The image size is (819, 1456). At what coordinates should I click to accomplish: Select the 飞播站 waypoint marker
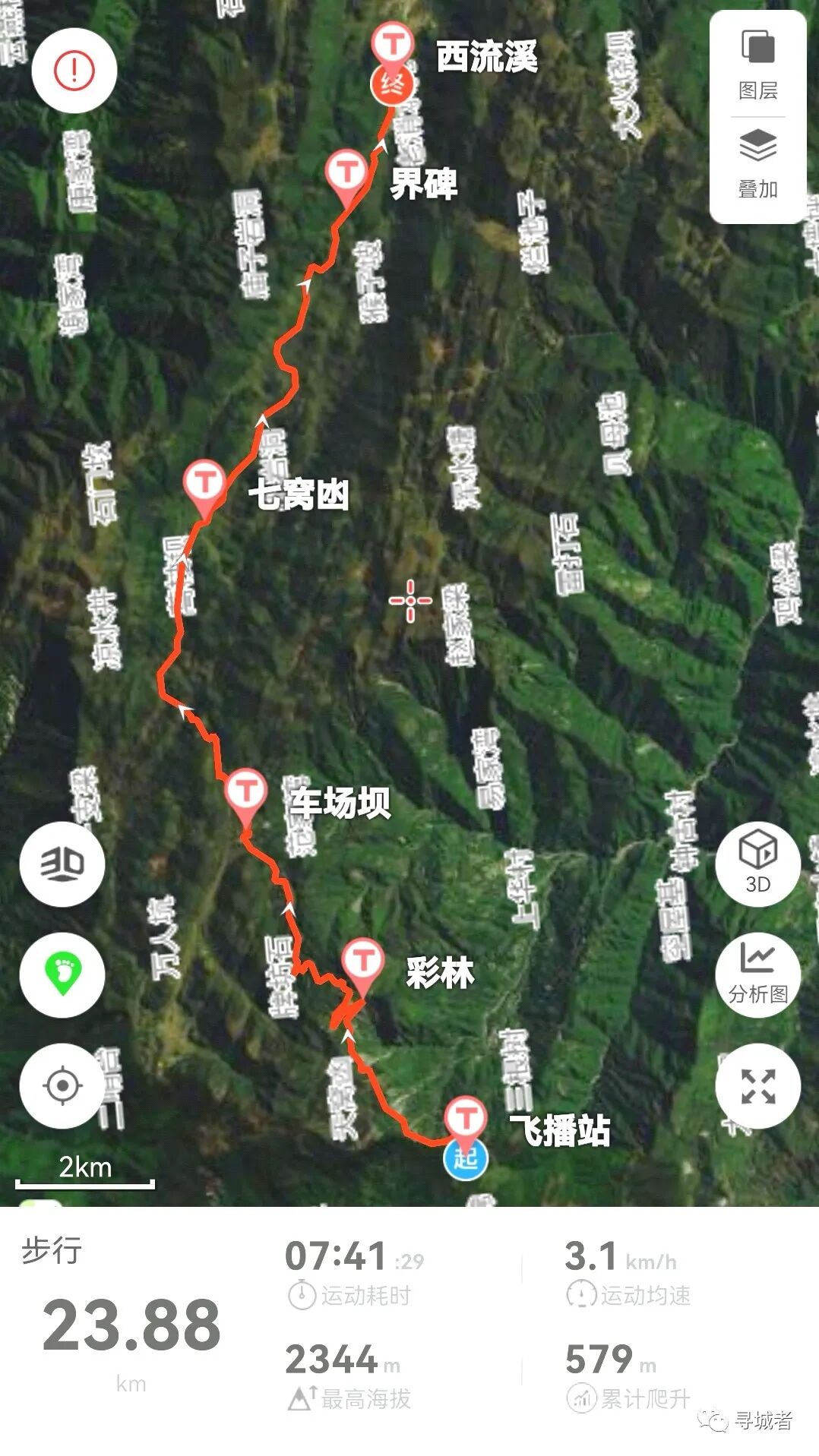click(465, 1118)
